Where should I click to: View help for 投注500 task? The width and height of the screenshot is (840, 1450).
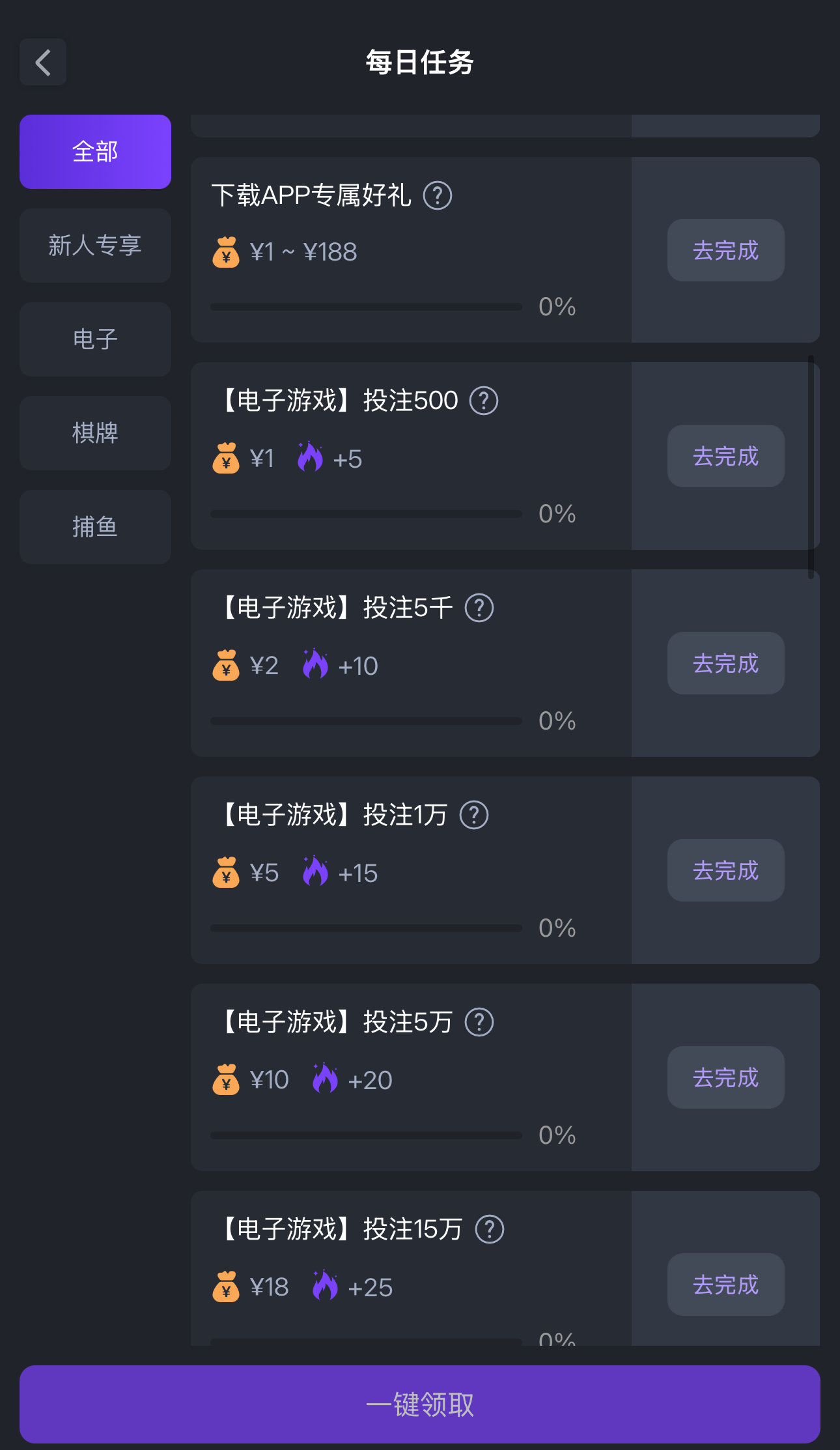(x=484, y=401)
